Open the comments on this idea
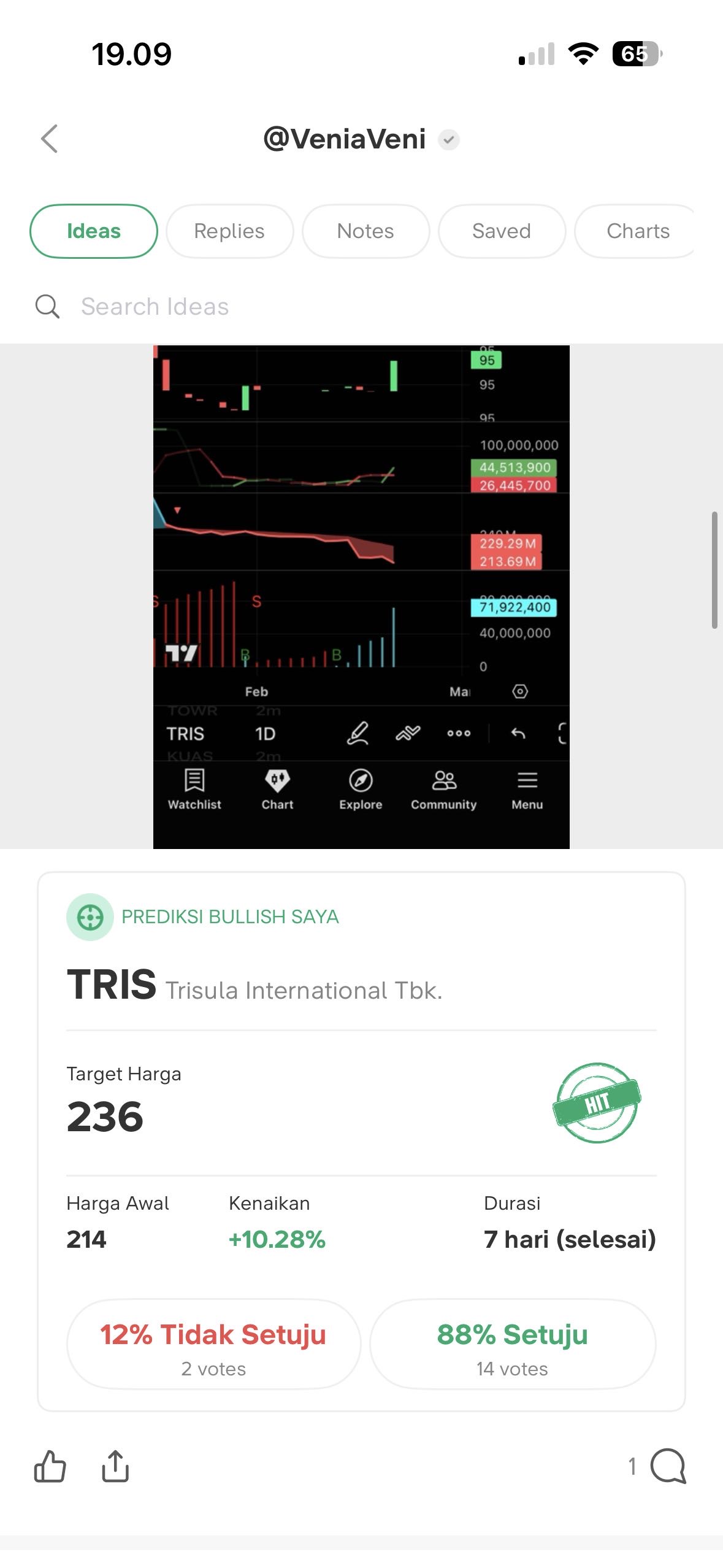The height and width of the screenshot is (1568, 723). 667,1466
